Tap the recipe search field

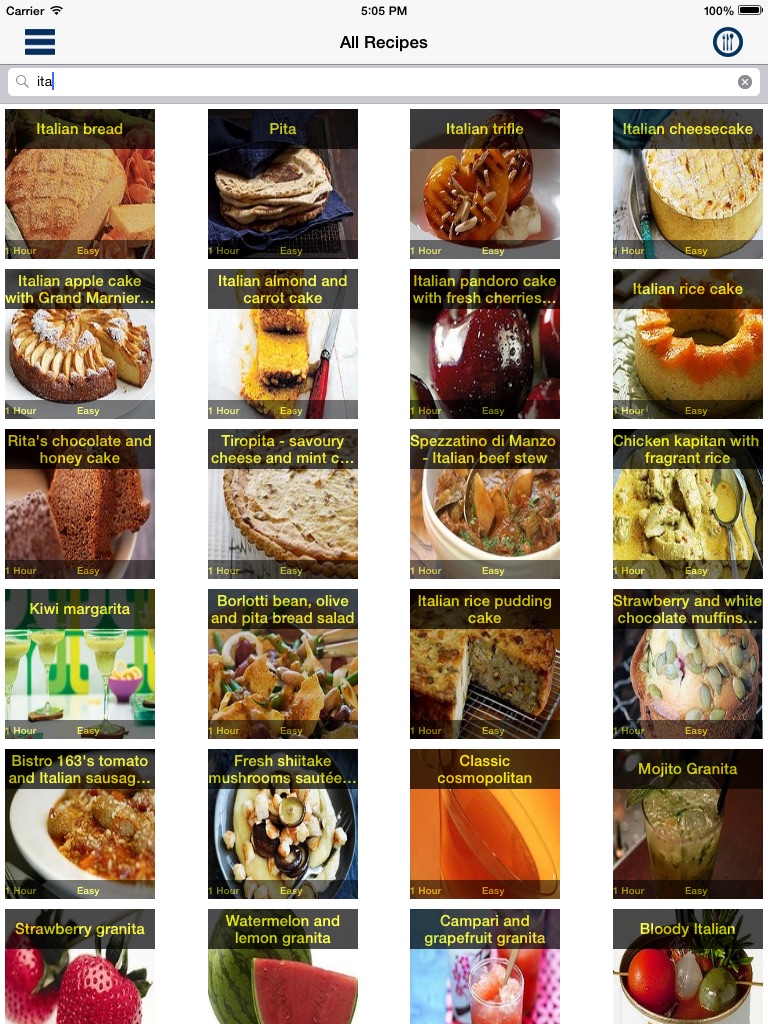[x=380, y=82]
